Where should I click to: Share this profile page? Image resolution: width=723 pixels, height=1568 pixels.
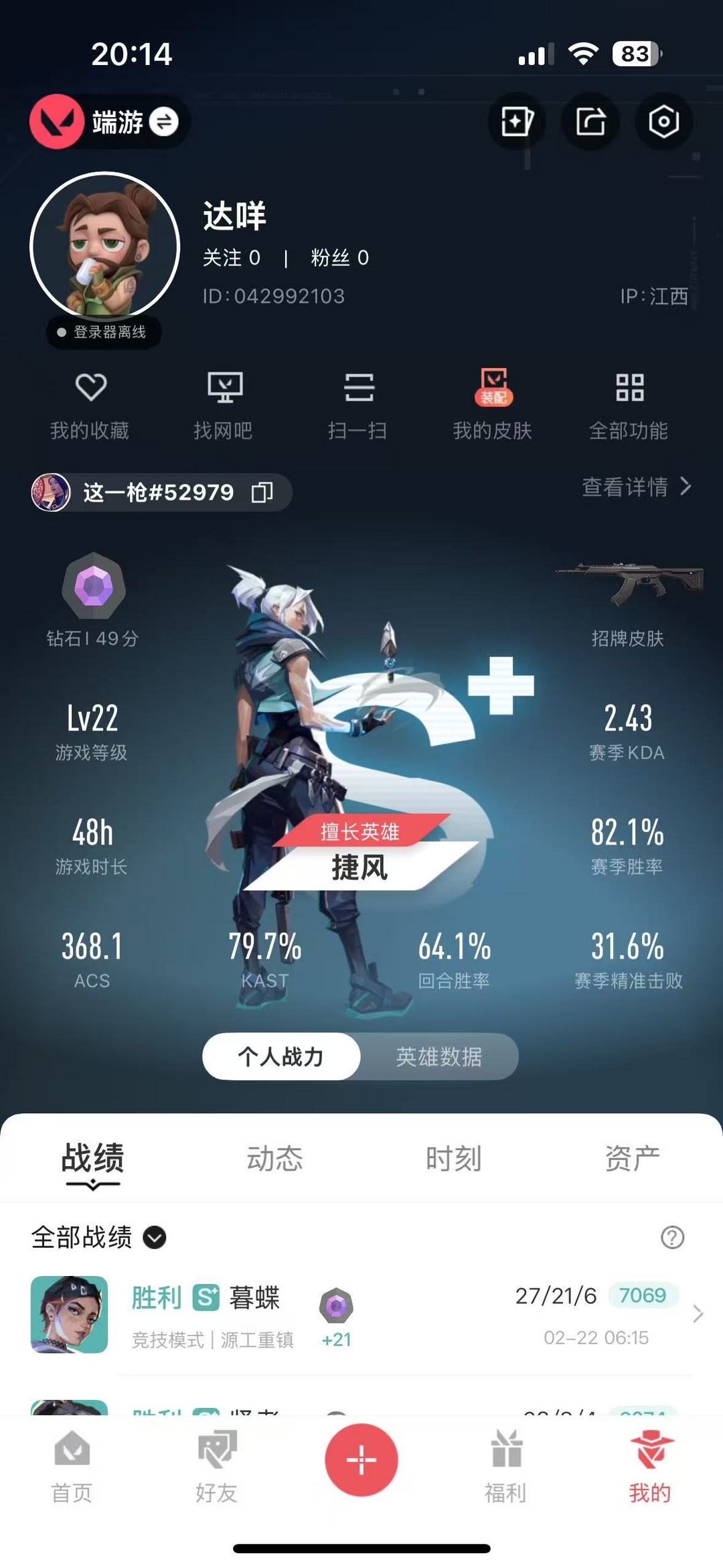coord(590,122)
